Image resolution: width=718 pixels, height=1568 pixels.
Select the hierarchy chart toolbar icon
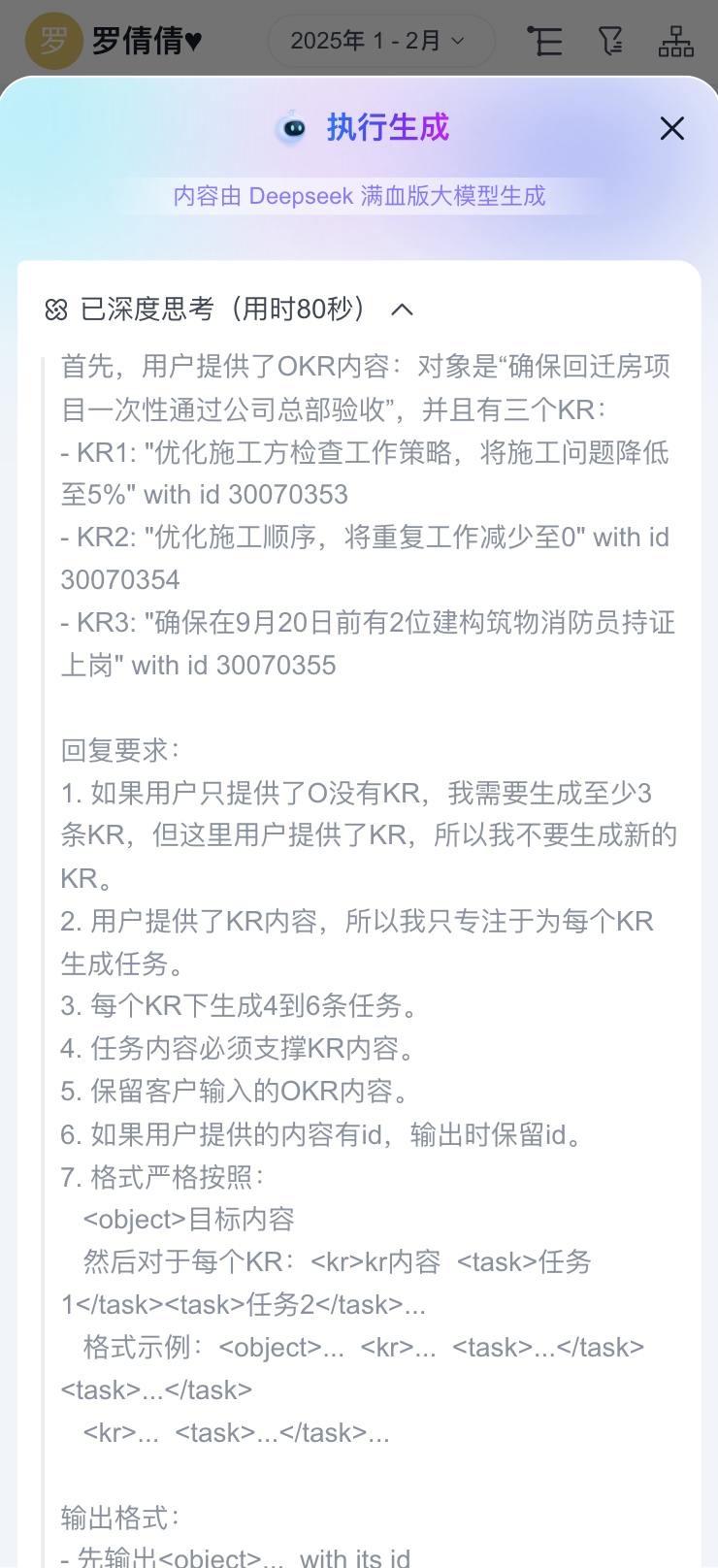pos(675,41)
